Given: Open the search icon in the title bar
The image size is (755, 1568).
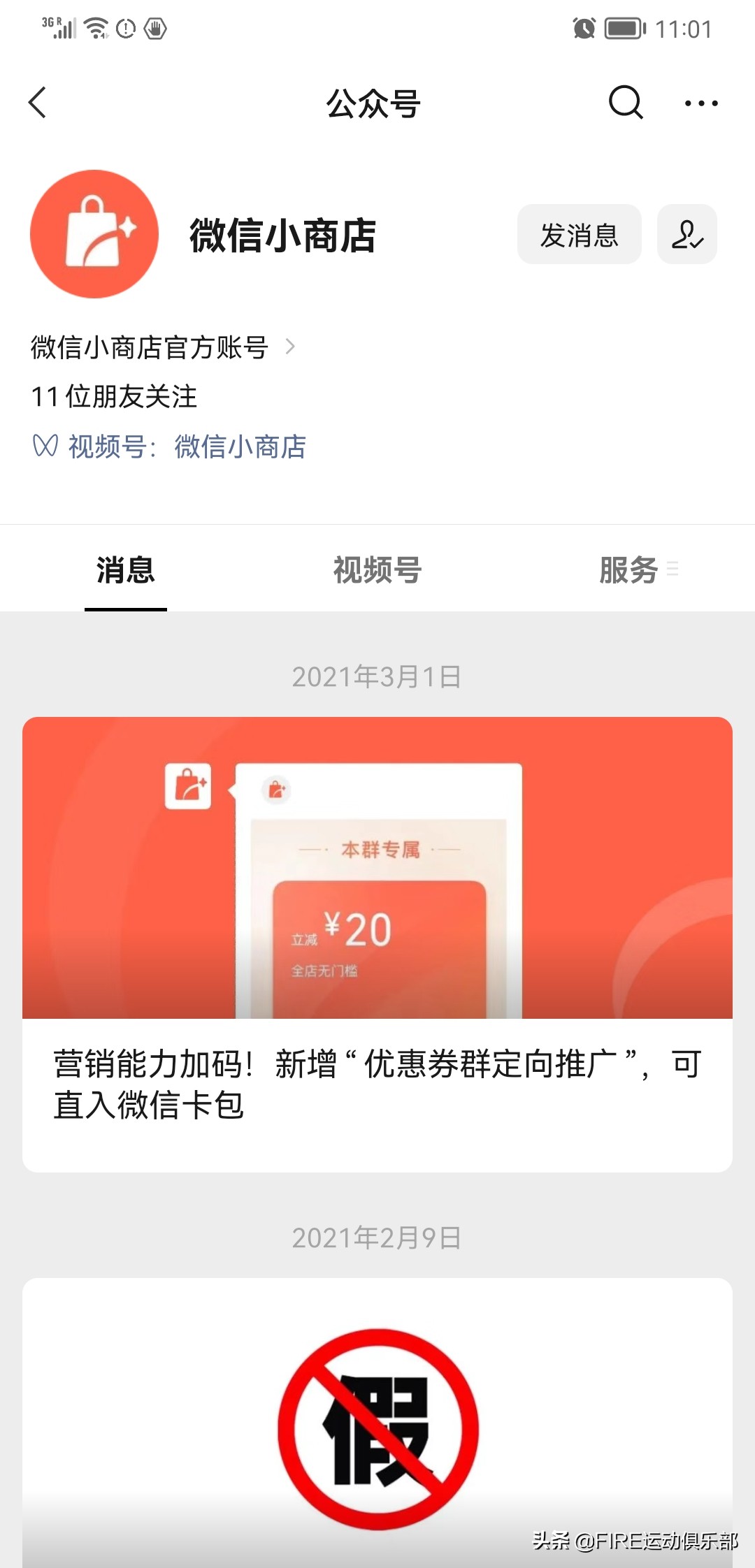Looking at the screenshot, I should [x=624, y=103].
